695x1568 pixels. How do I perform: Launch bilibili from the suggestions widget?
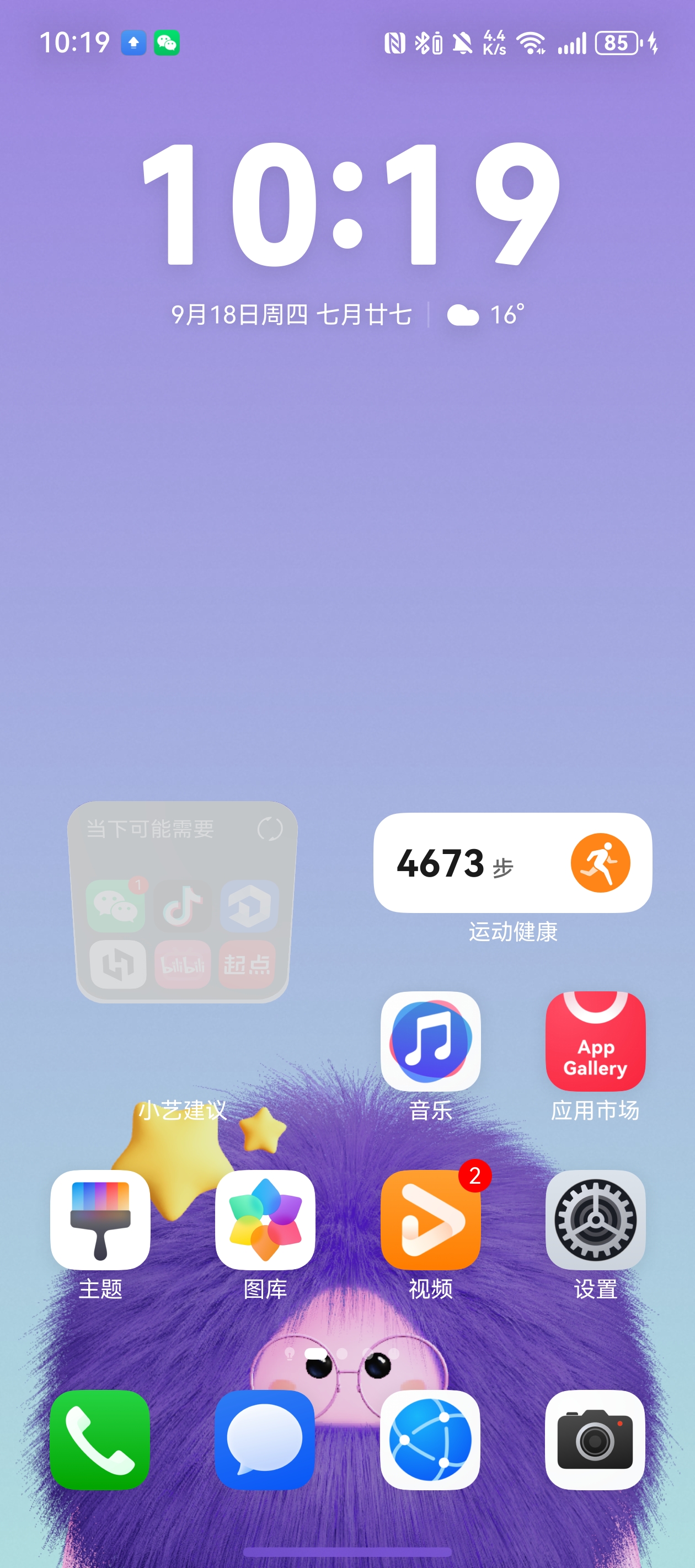[x=183, y=964]
